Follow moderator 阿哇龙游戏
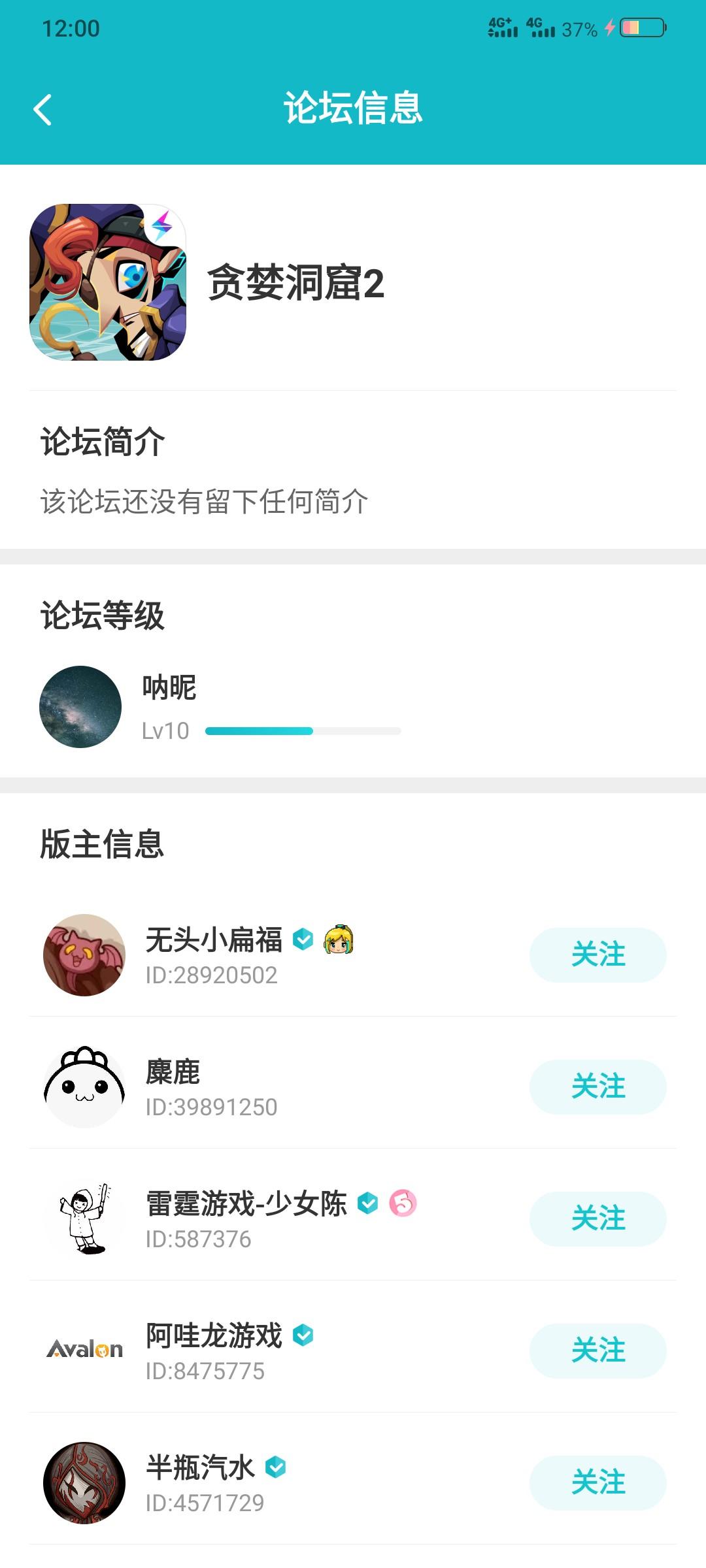Image resolution: width=706 pixels, height=1568 pixels. (597, 1350)
